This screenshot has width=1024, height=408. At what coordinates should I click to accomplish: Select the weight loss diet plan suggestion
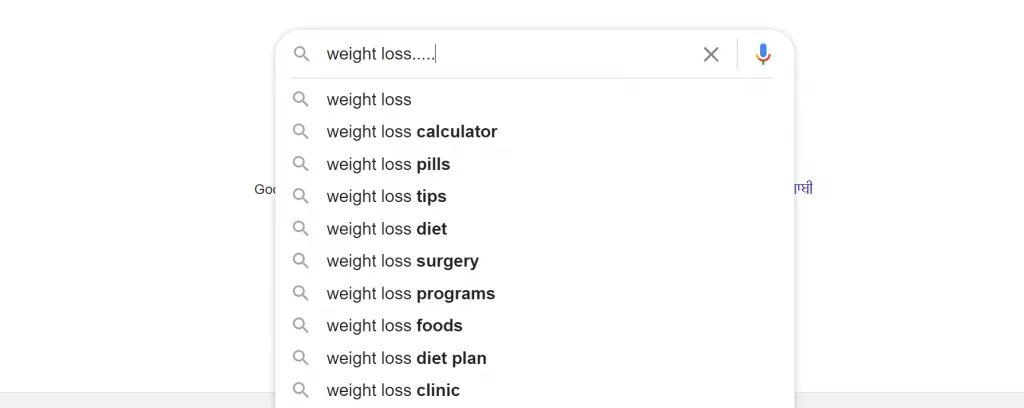(x=406, y=358)
